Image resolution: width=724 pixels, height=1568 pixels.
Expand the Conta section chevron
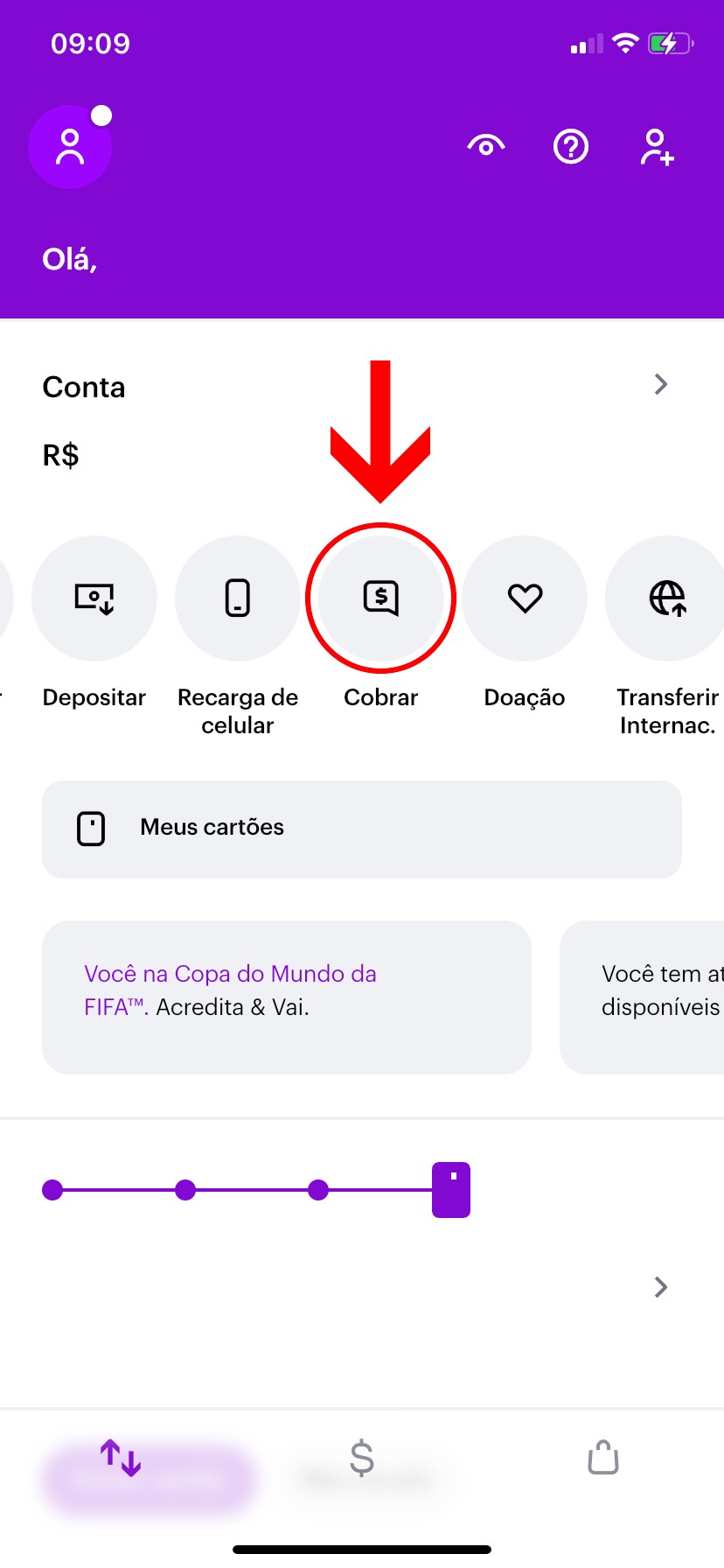click(x=661, y=384)
